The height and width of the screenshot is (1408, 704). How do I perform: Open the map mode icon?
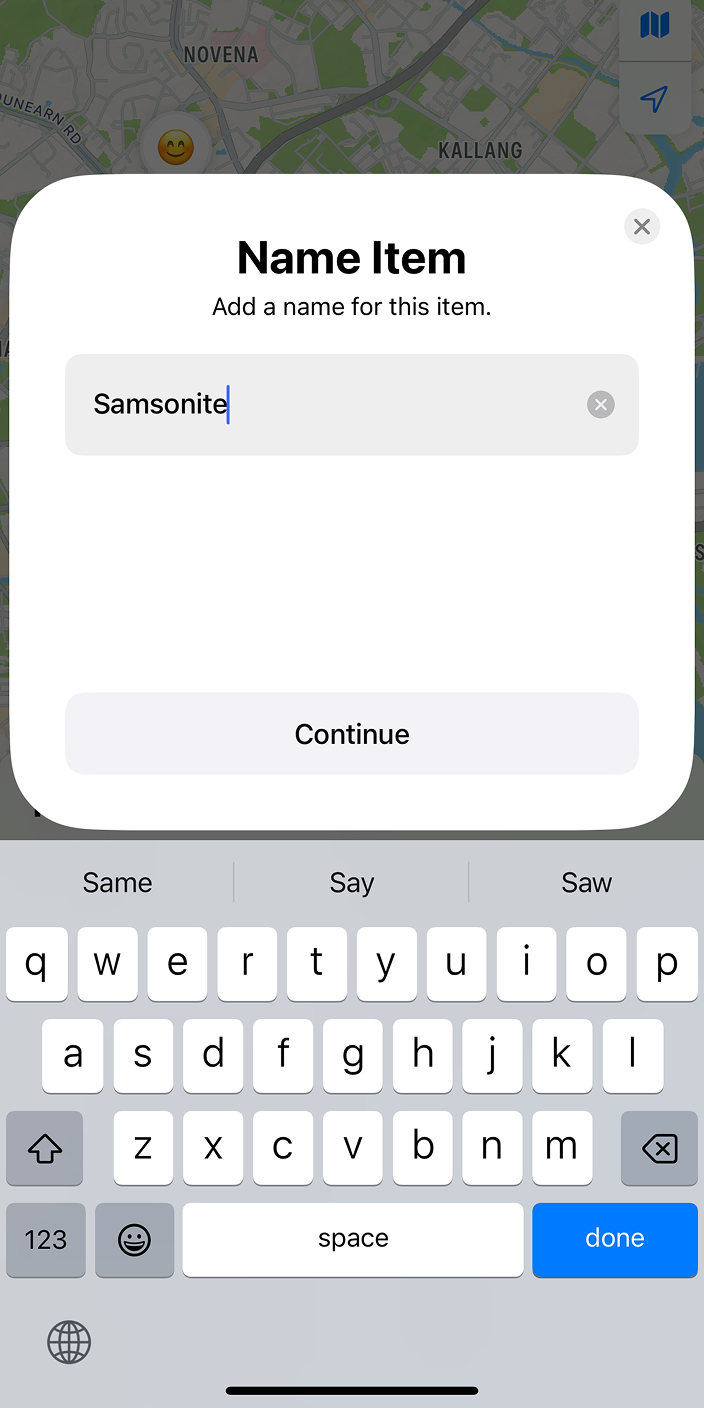click(655, 25)
